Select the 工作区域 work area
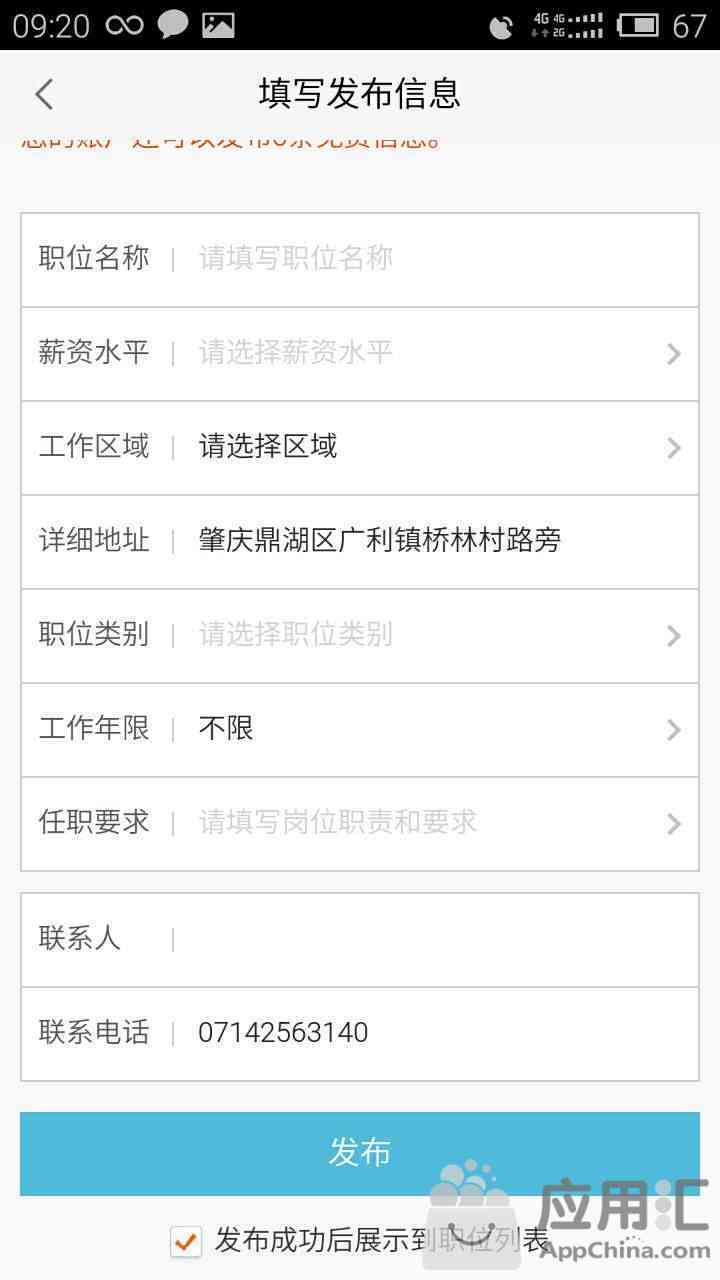The image size is (720, 1280). 360,447
